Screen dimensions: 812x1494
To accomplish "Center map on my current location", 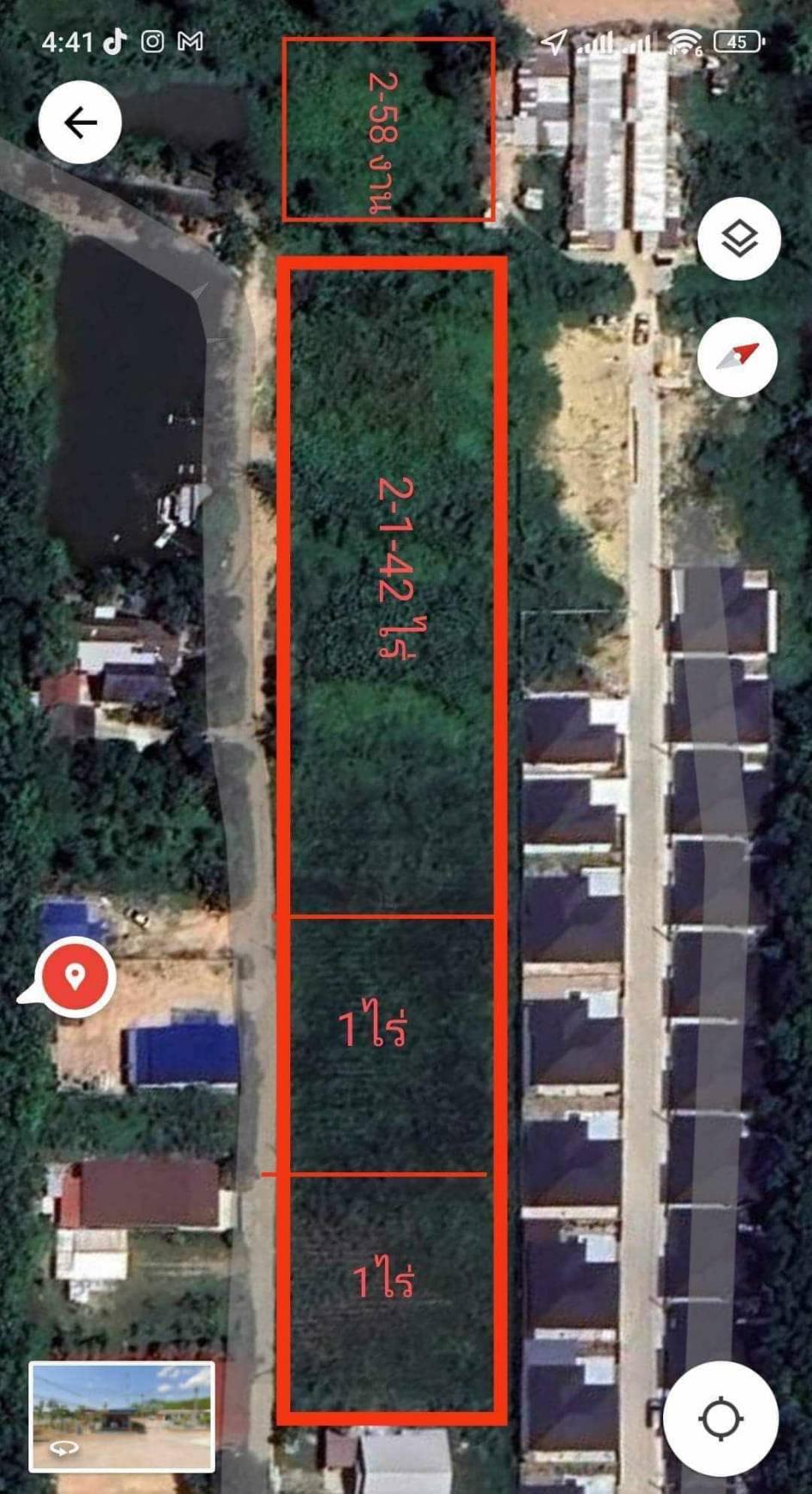I will (721, 1419).
